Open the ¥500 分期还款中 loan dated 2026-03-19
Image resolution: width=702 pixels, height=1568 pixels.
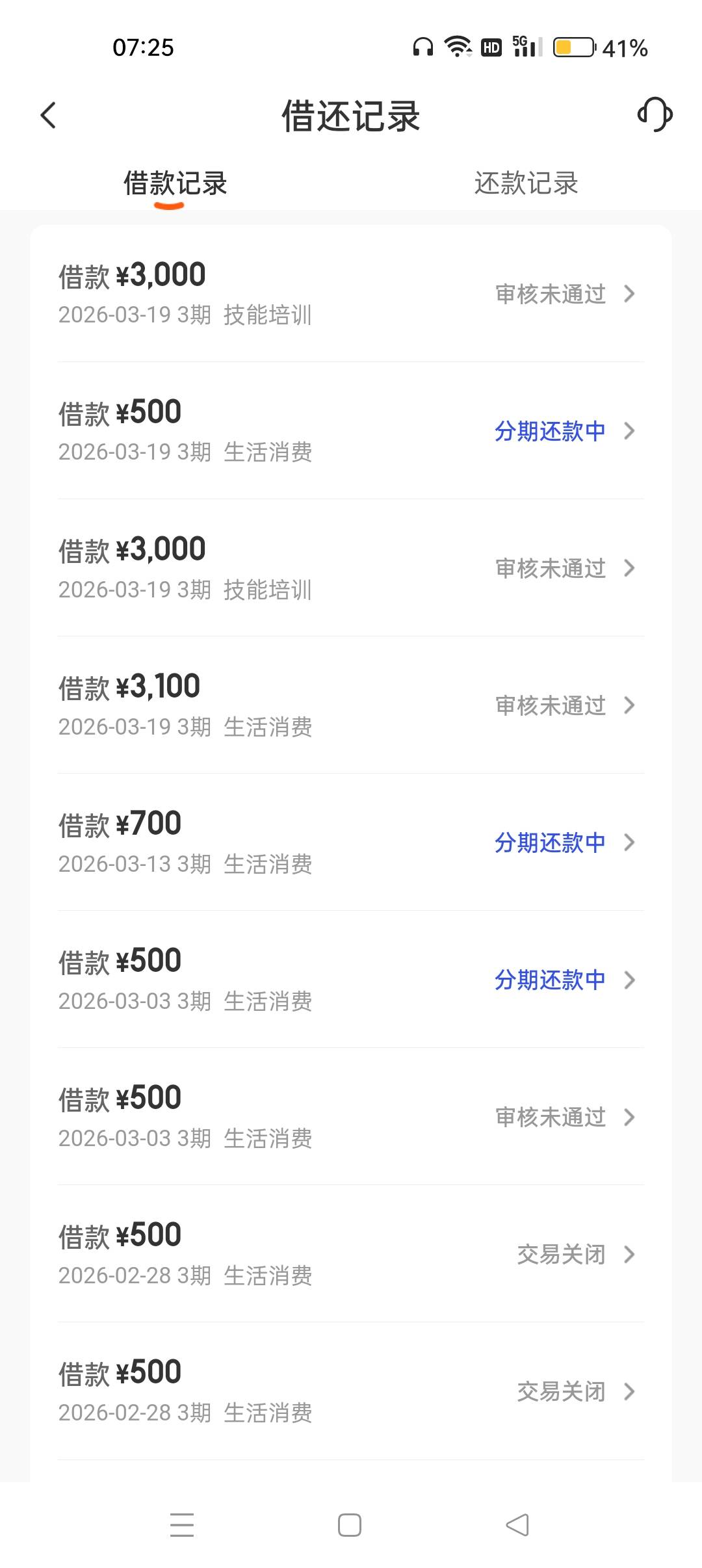pyautogui.click(x=351, y=431)
